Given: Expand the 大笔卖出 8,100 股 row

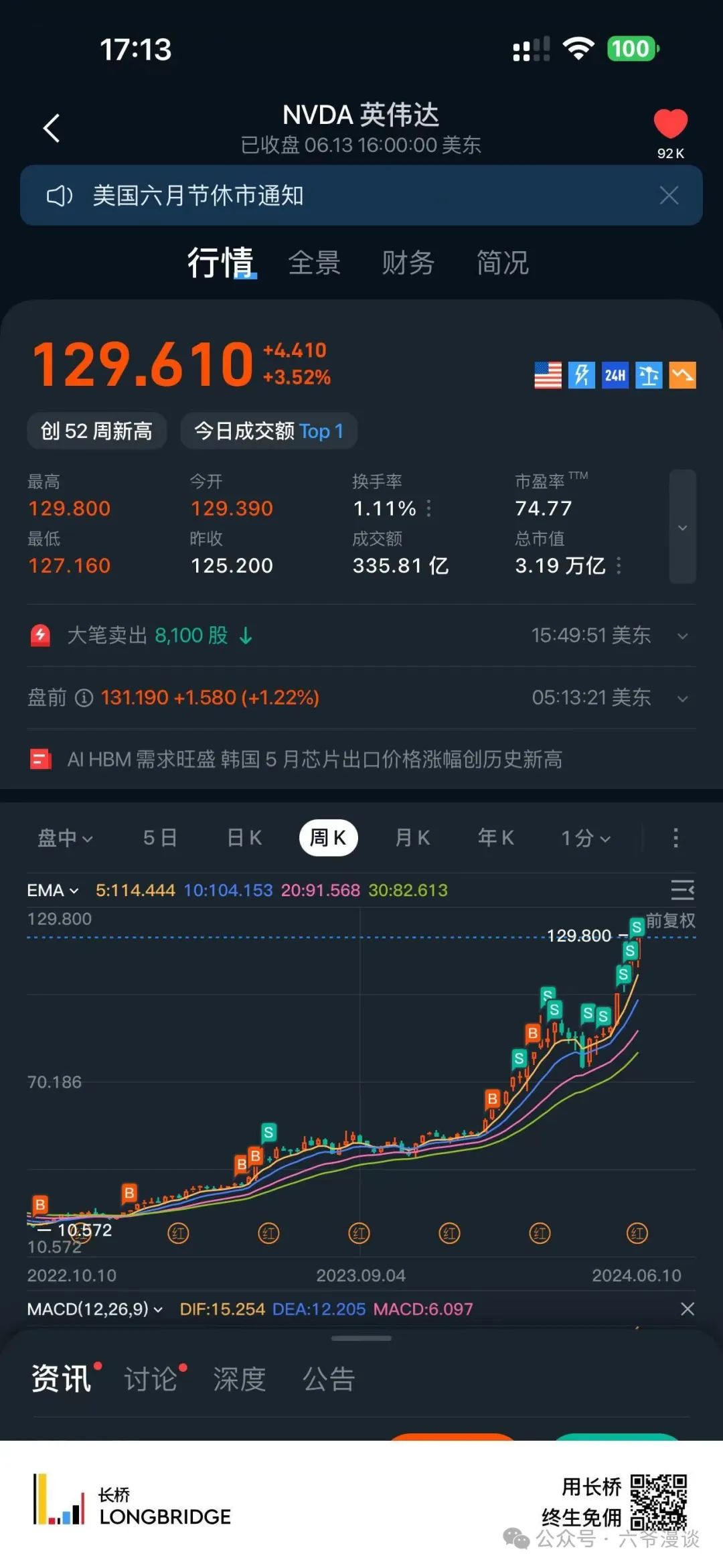Looking at the screenshot, I should pyautogui.click(x=682, y=636).
